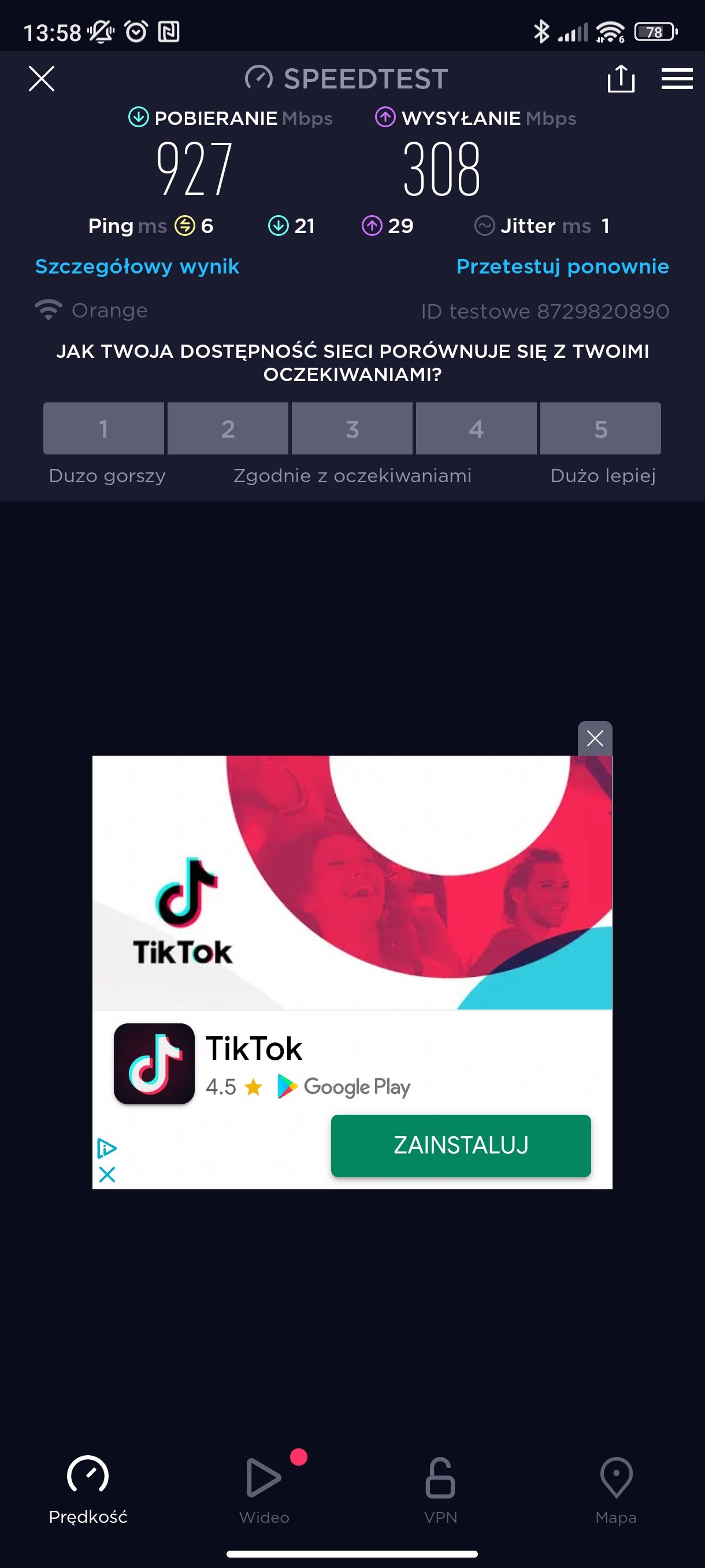Viewport: 705px width, 1568px height.
Task: Rate network availability as 5
Action: pos(600,428)
